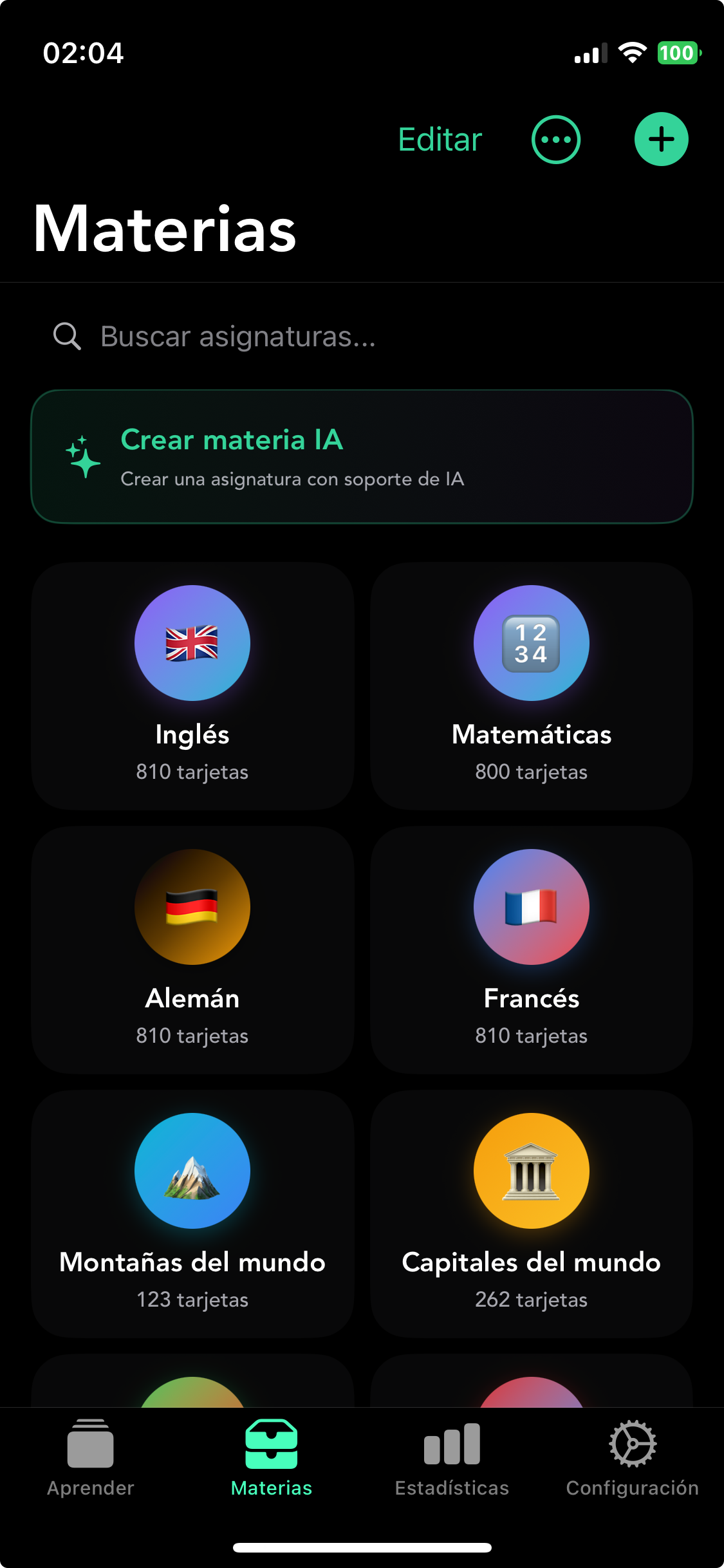Open the Inglés subject card
The image size is (724, 1568).
192,686
